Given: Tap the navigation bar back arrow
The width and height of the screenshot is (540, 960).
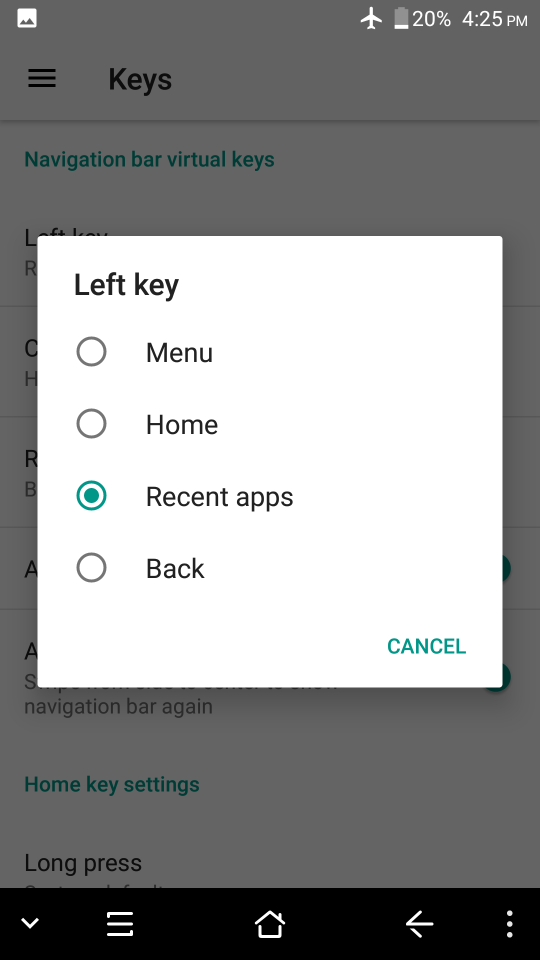Looking at the screenshot, I should (x=419, y=924).
